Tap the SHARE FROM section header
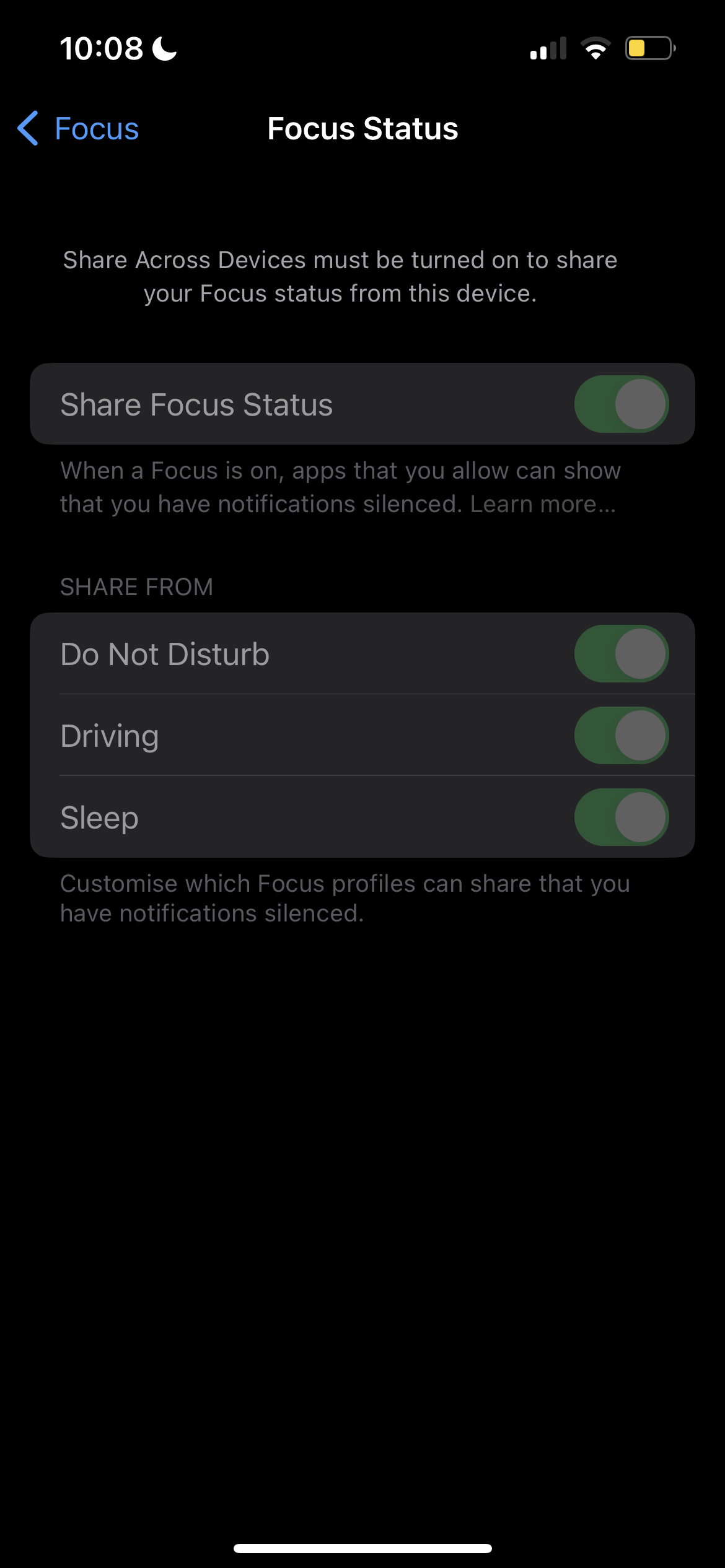Image resolution: width=725 pixels, height=1568 pixels. point(136,586)
